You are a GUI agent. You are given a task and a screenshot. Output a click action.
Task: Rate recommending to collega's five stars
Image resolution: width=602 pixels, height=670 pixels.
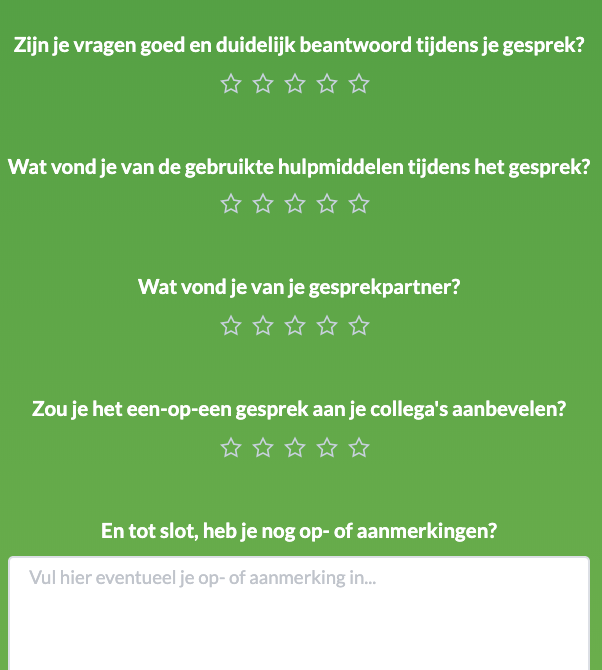click(360, 448)
